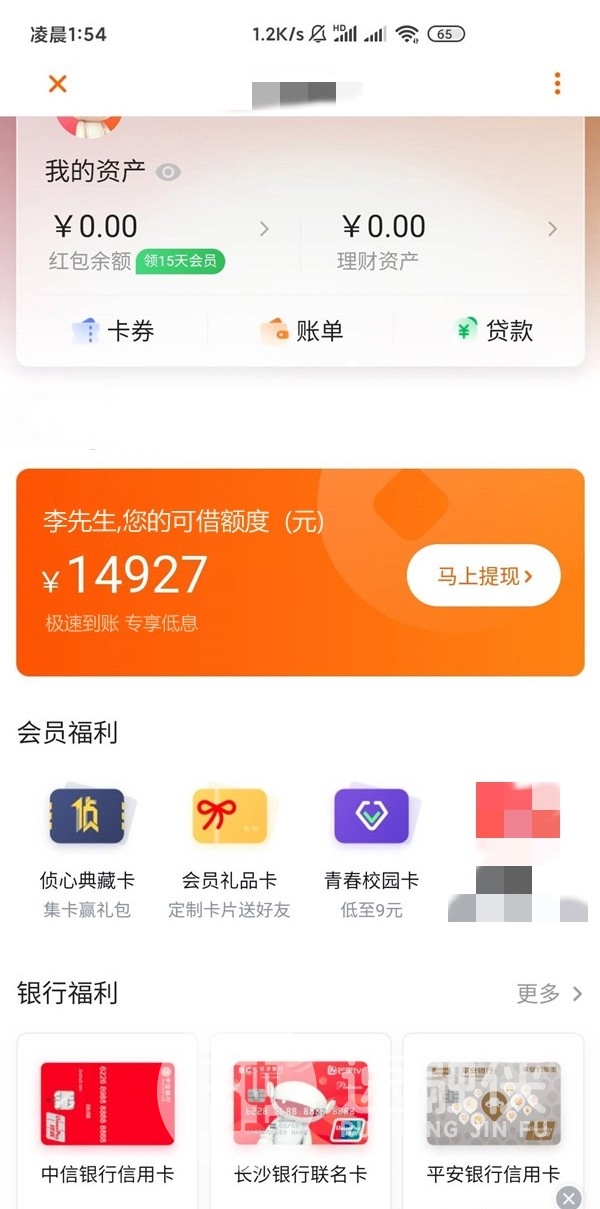Open the 中信银行信用卡 card offer
Image resolution: width=600 pixels, height=1209 pixels.
click(x=107, y=1120)
